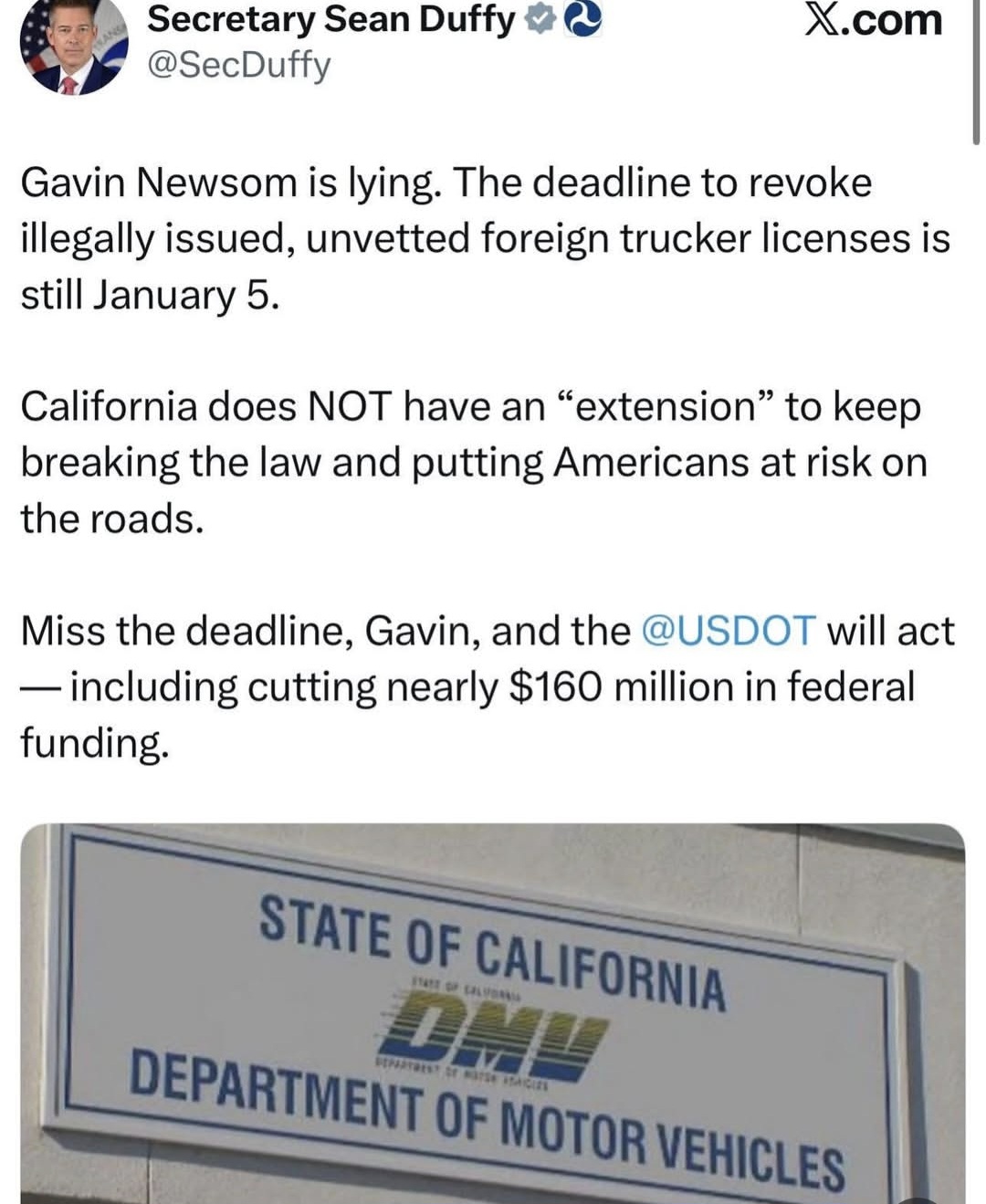The height and width of the screenshot is (1204, 986).
Task: View the California DMV sign photo
Action: point(493,1013)
